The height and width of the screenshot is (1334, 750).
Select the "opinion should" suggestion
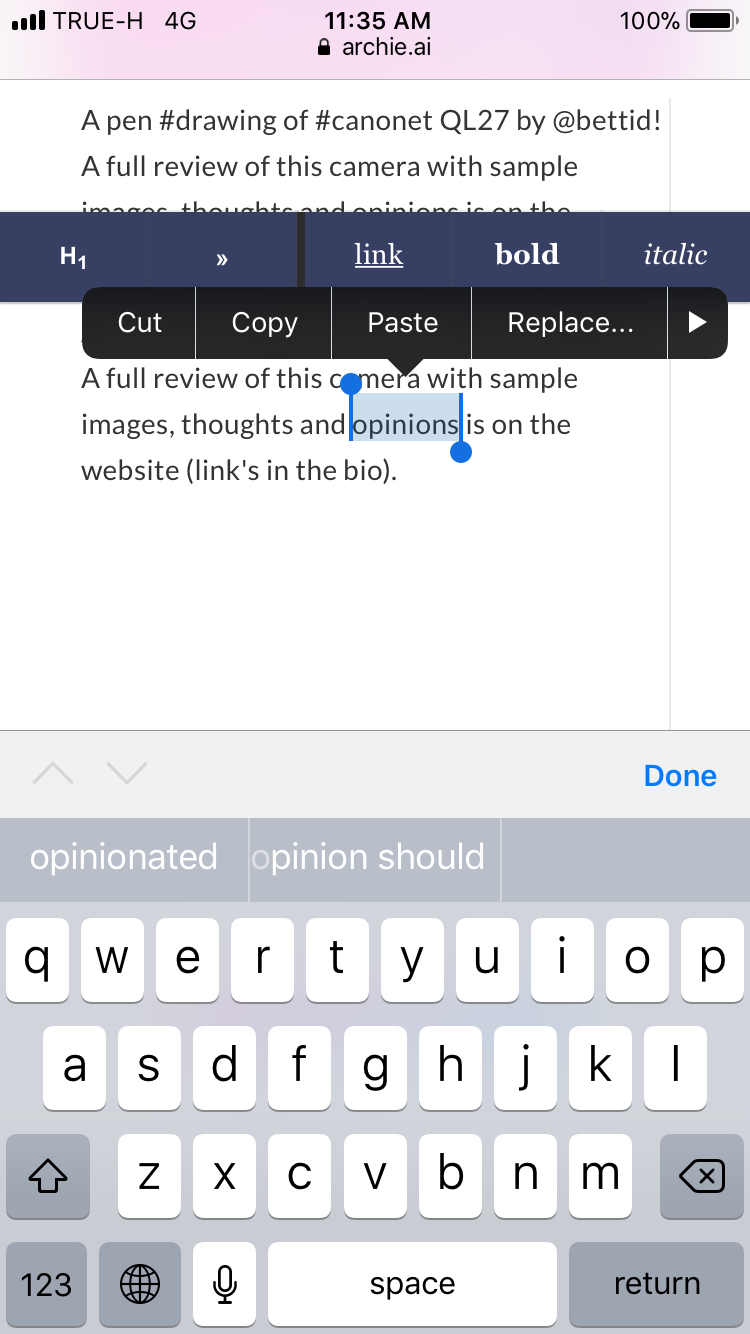pyautogui.click(x=375, y=857)
